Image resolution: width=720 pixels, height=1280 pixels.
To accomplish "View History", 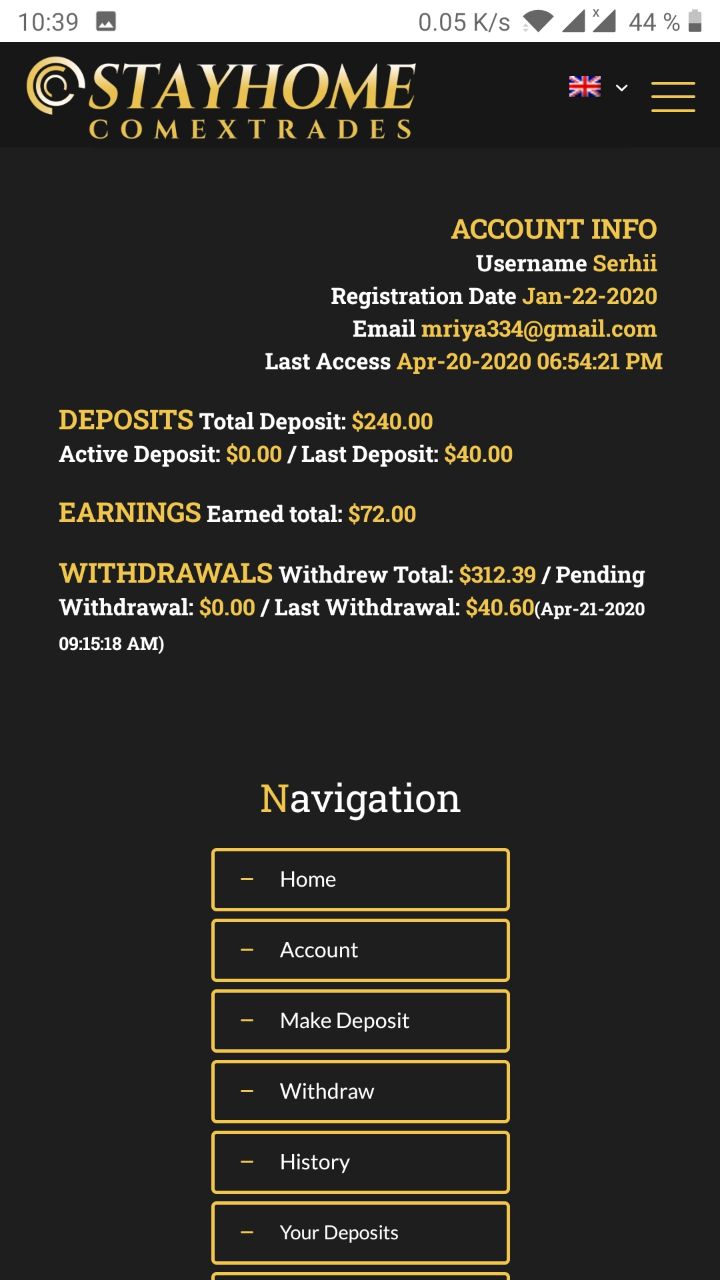I will [x=360, y=1162].
